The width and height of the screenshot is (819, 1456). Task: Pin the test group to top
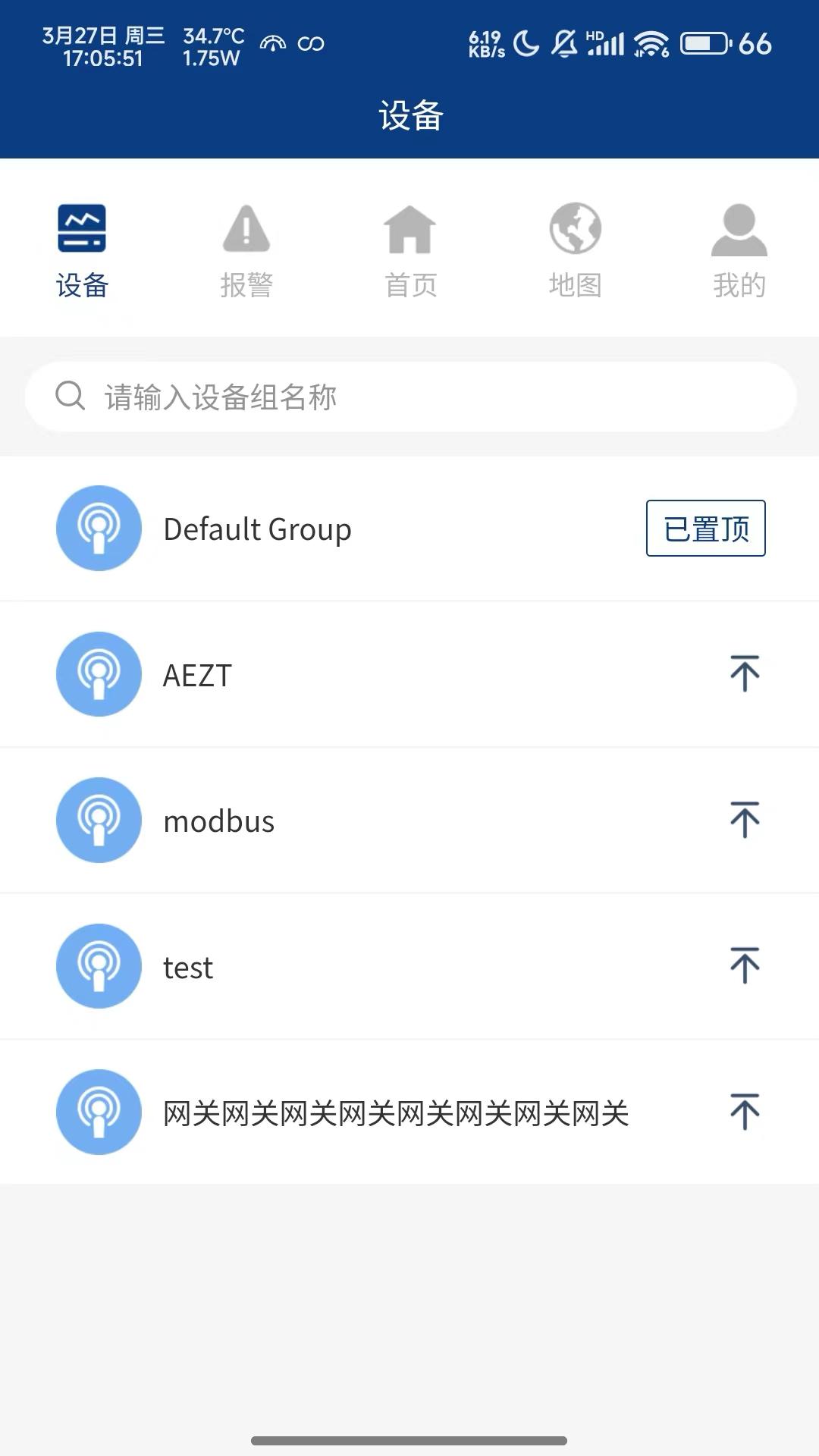(745, 966)
